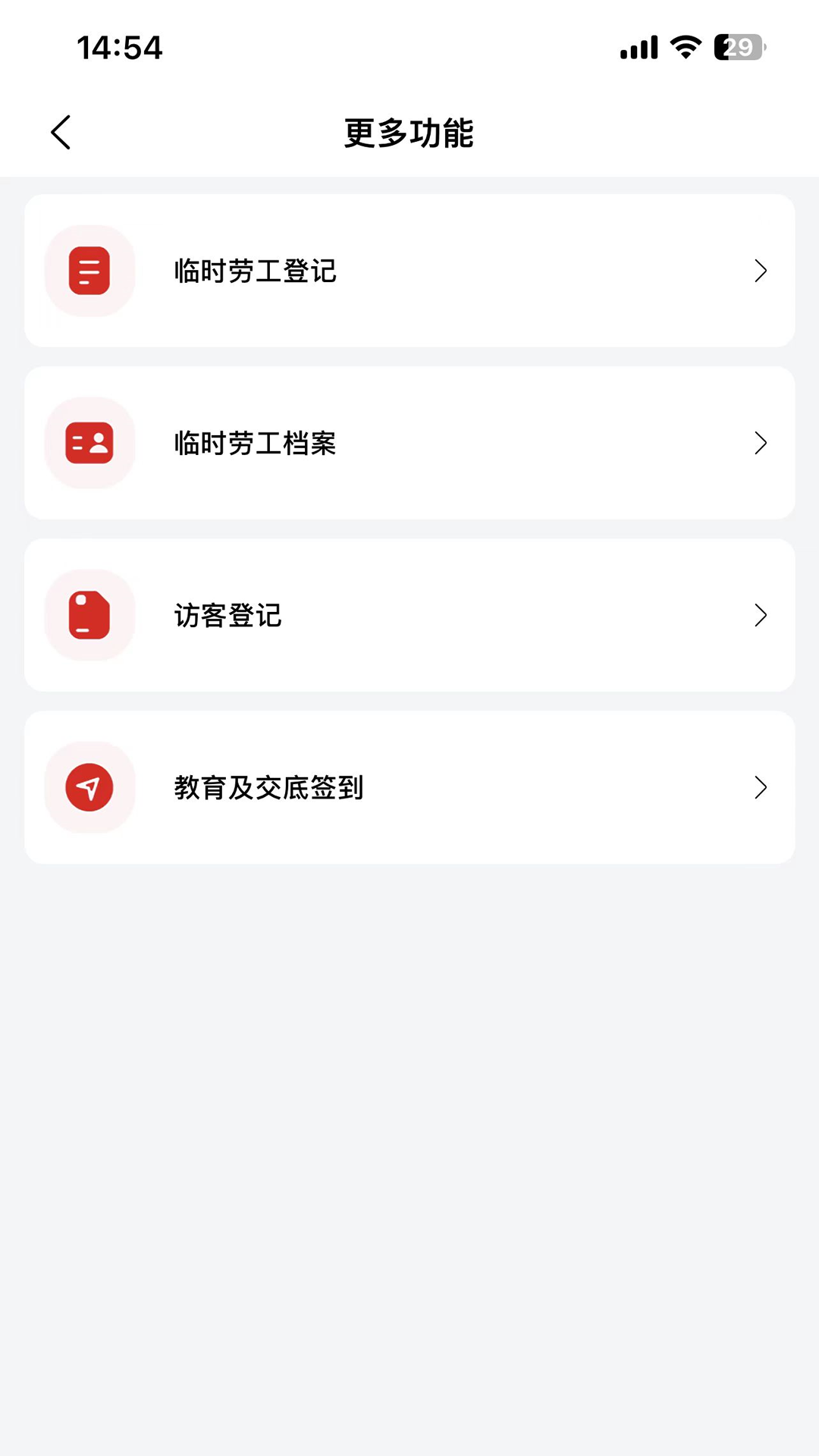Image resolution: width=819 pixels, height=1456 pixels.
Task: Open 临时劳工登记
Action: click(x=409, y=271)
